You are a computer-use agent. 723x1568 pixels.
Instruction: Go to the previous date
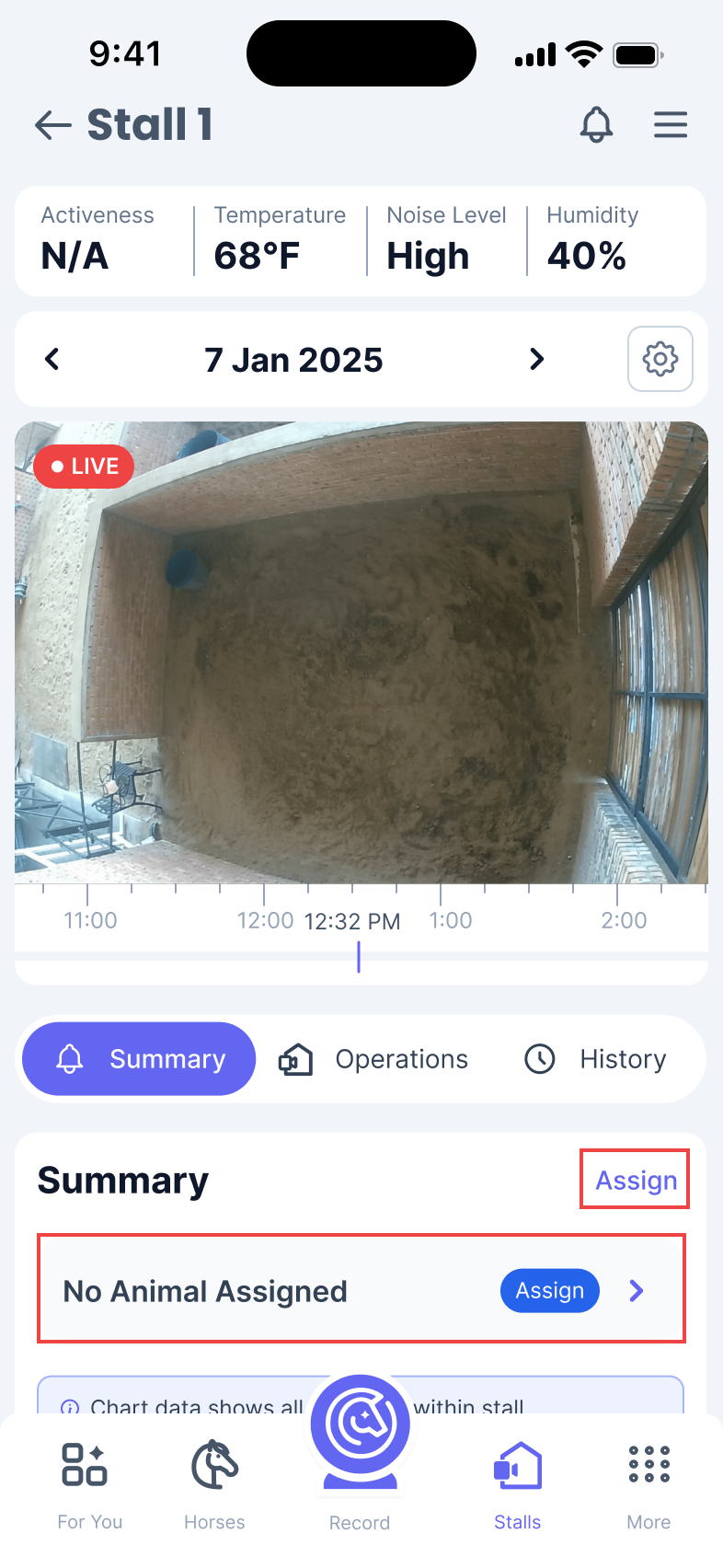(x=52, y=359)
